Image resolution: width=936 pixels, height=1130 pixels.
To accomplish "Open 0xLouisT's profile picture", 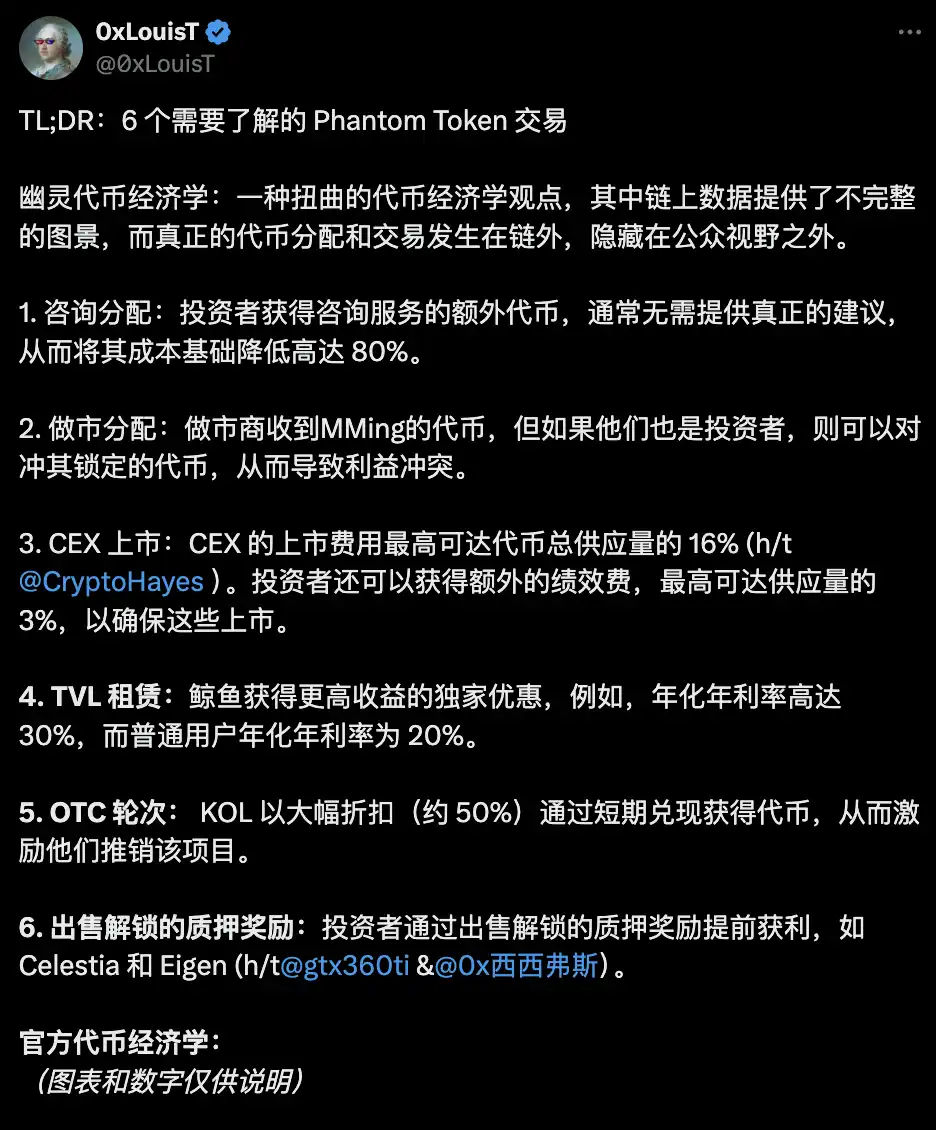I will [x=51, y=48].
